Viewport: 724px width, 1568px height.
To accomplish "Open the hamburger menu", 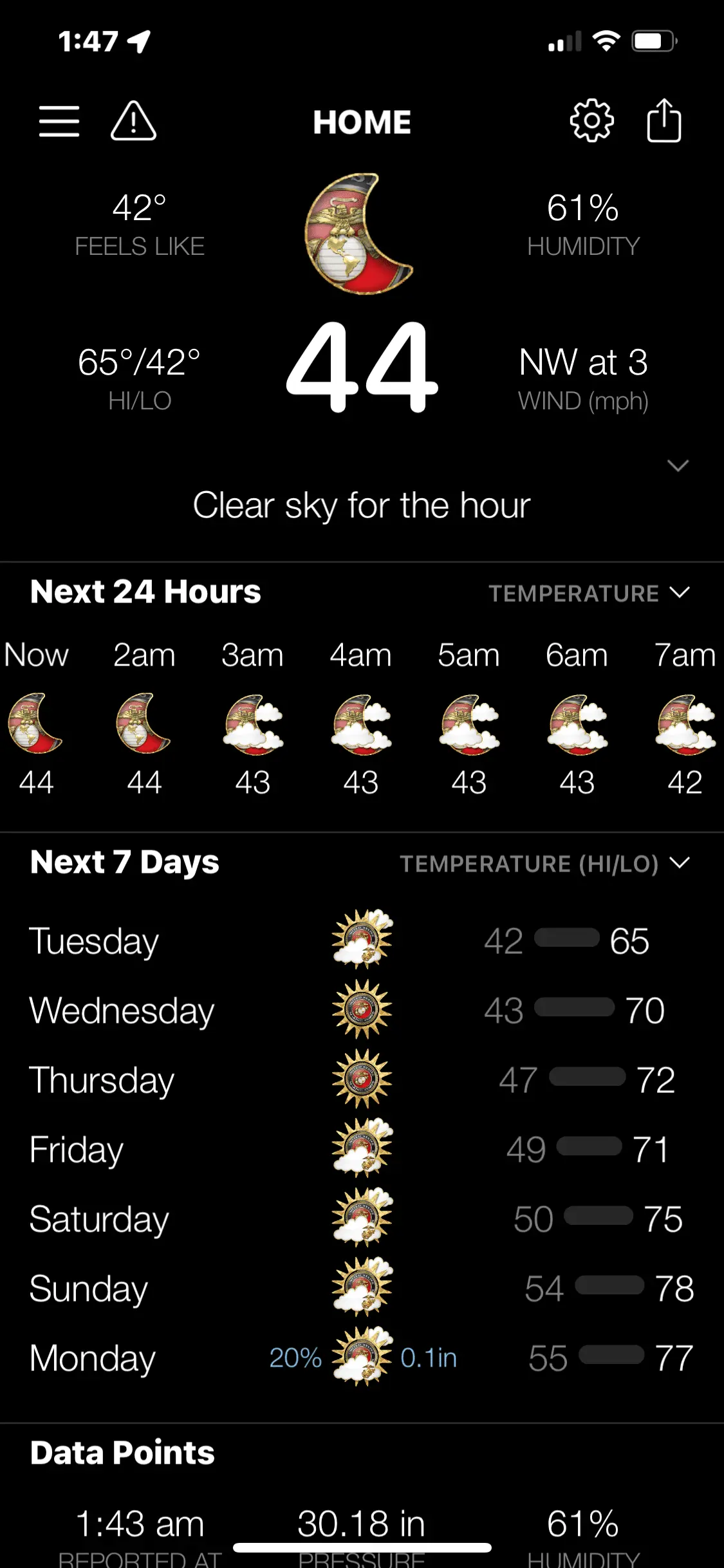I will [59, 121].
